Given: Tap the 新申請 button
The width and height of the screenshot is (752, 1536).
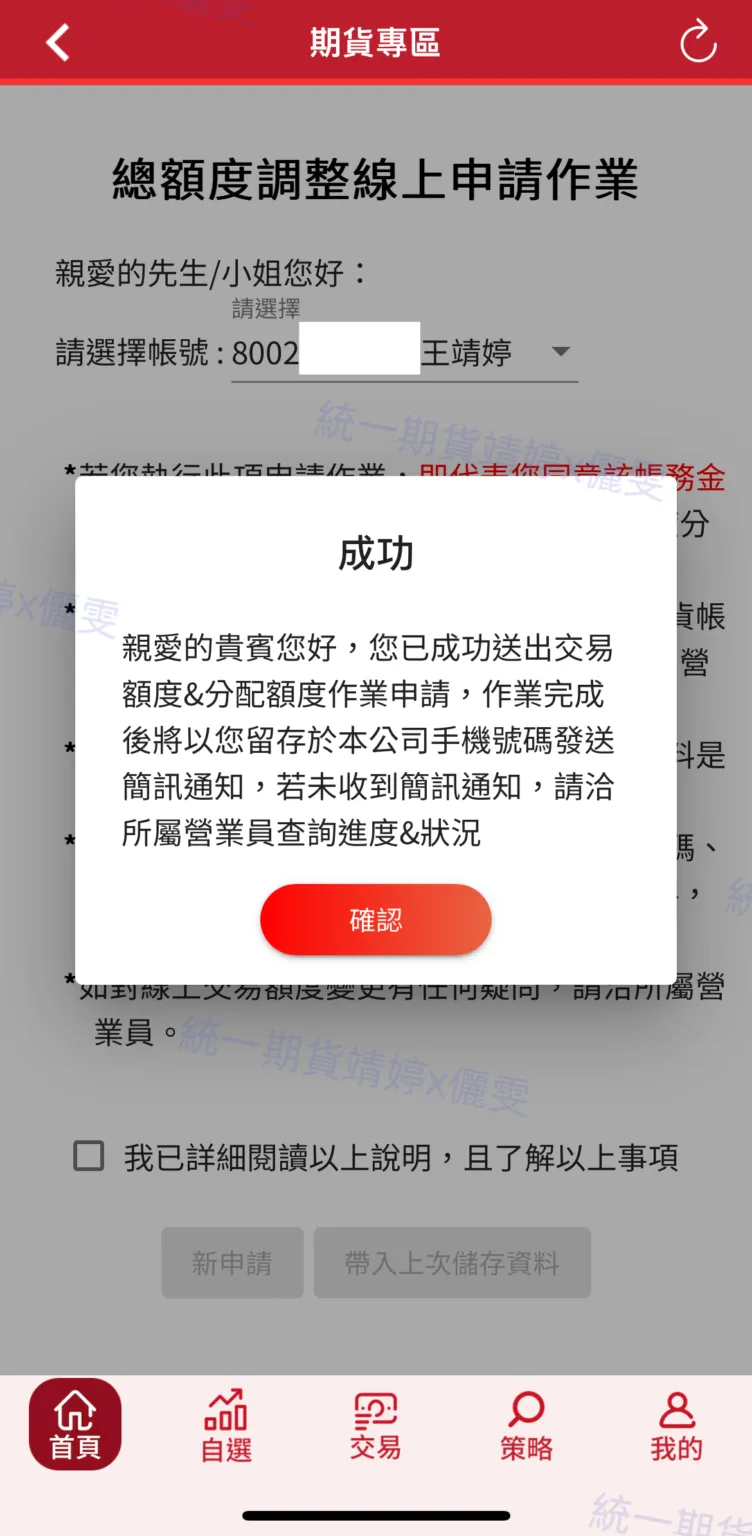Looking at the screenshot, I should click(x=232, y=1263).
